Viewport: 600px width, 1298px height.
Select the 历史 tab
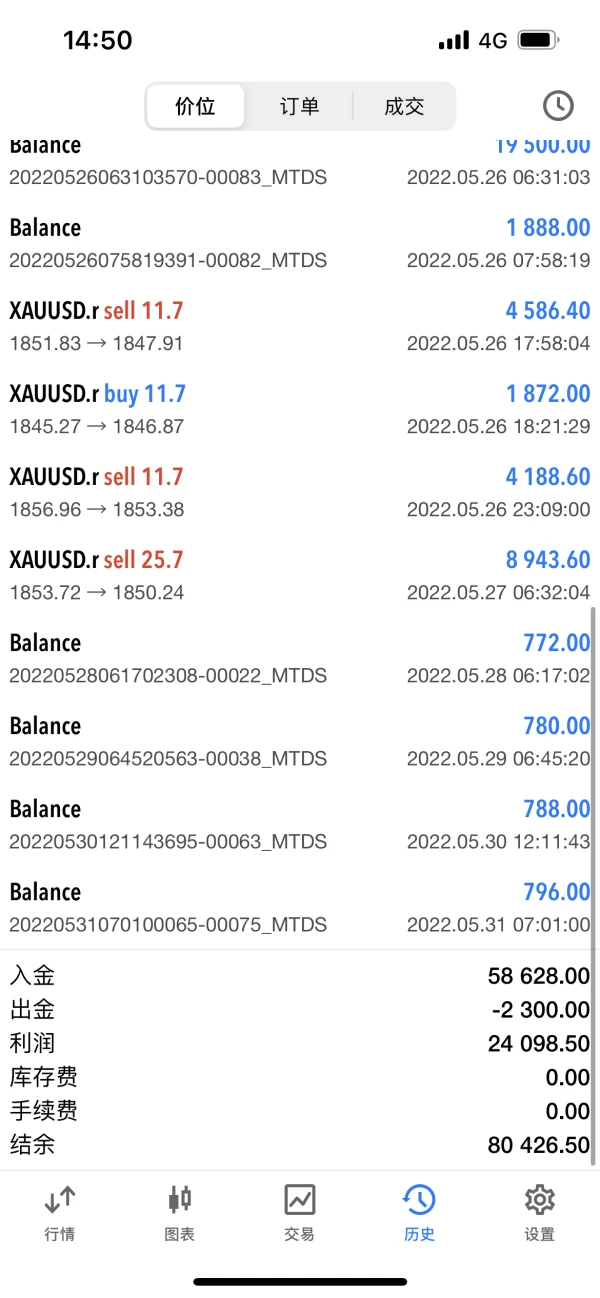coord(419,1212)
